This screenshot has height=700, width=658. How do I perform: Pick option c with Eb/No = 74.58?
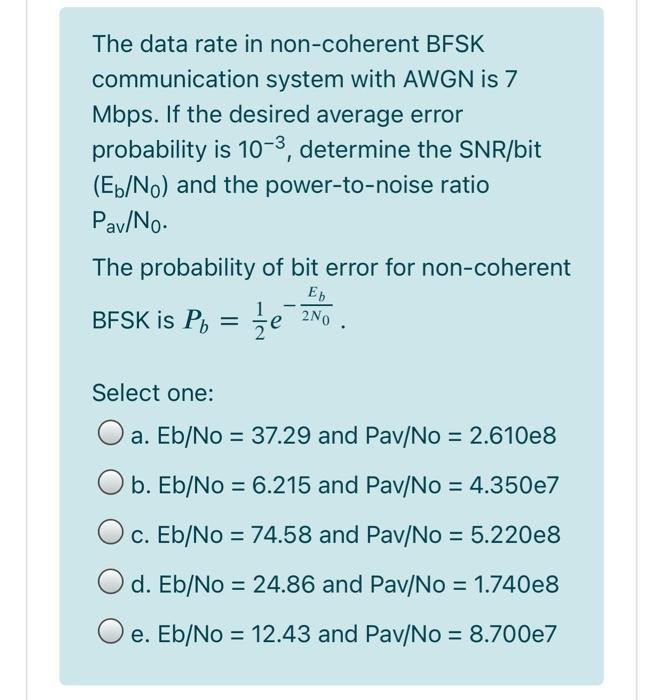(x=110, y=532)
